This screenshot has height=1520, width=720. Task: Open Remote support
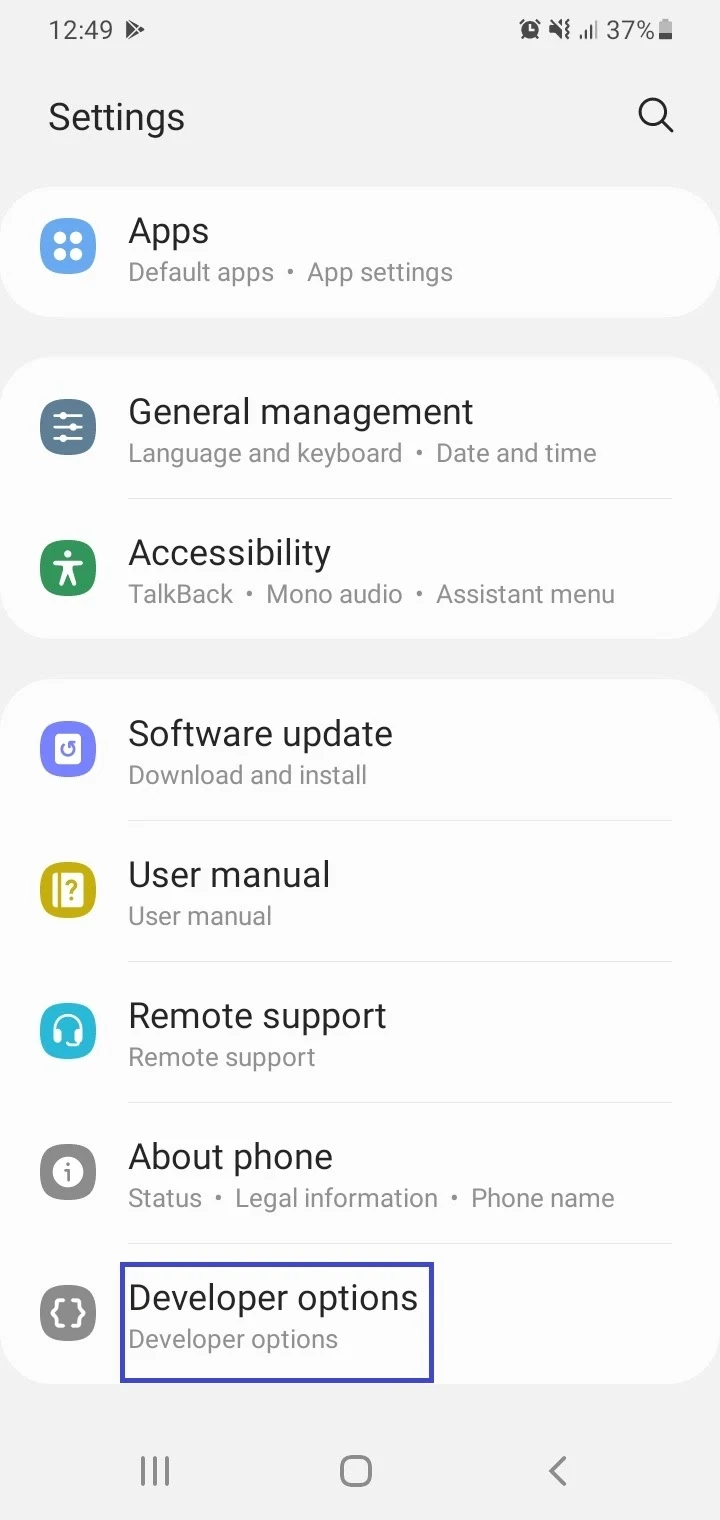(x=360, y=1034)
